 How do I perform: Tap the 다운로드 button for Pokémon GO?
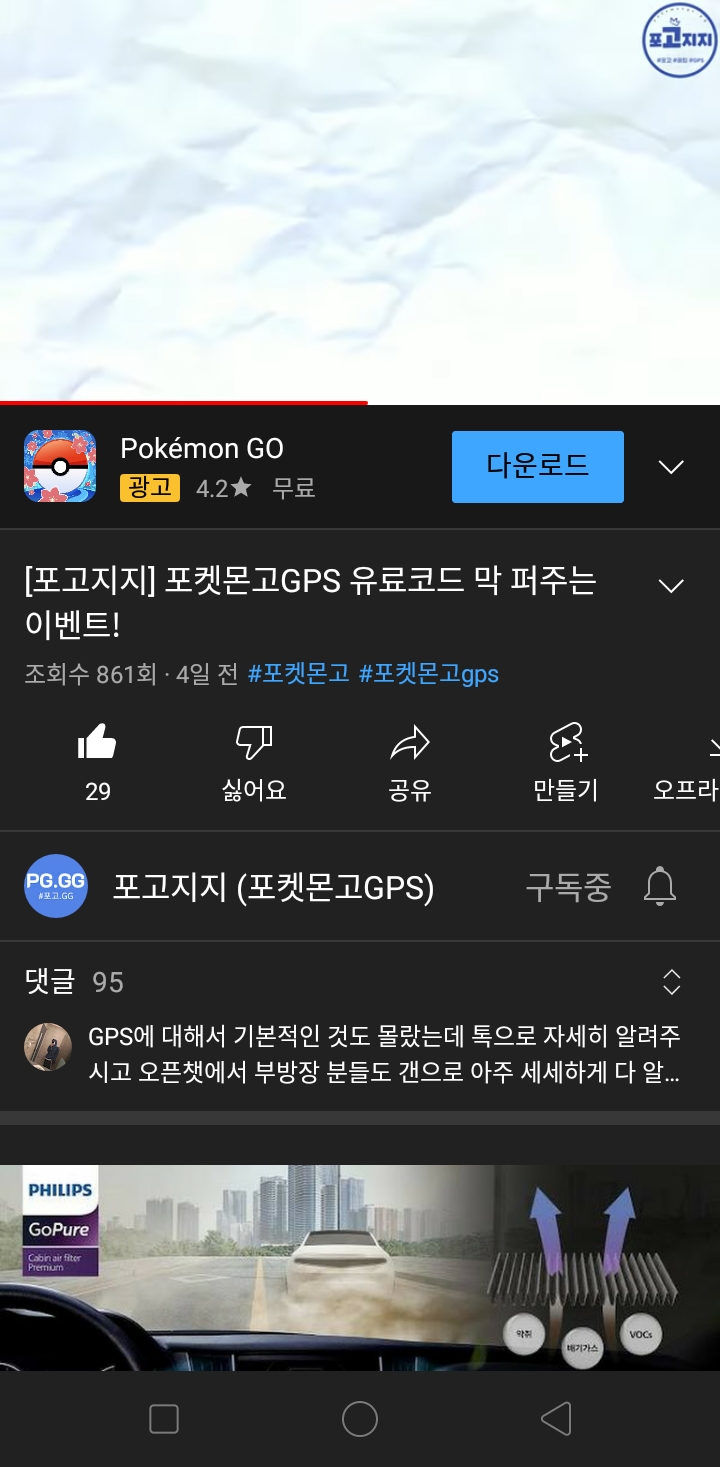pos(537,466)
